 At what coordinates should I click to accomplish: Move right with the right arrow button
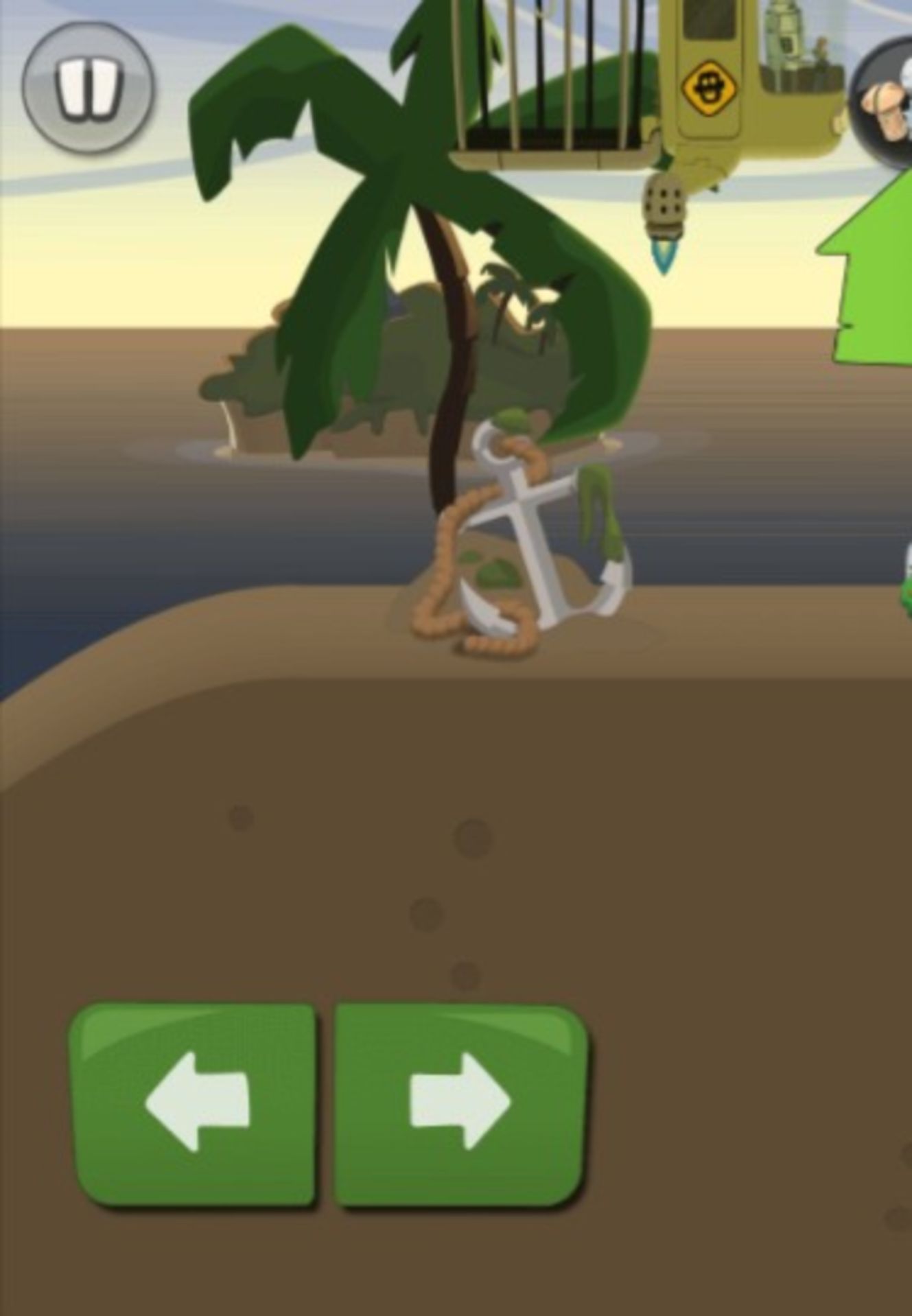[x=460, y=1103]
